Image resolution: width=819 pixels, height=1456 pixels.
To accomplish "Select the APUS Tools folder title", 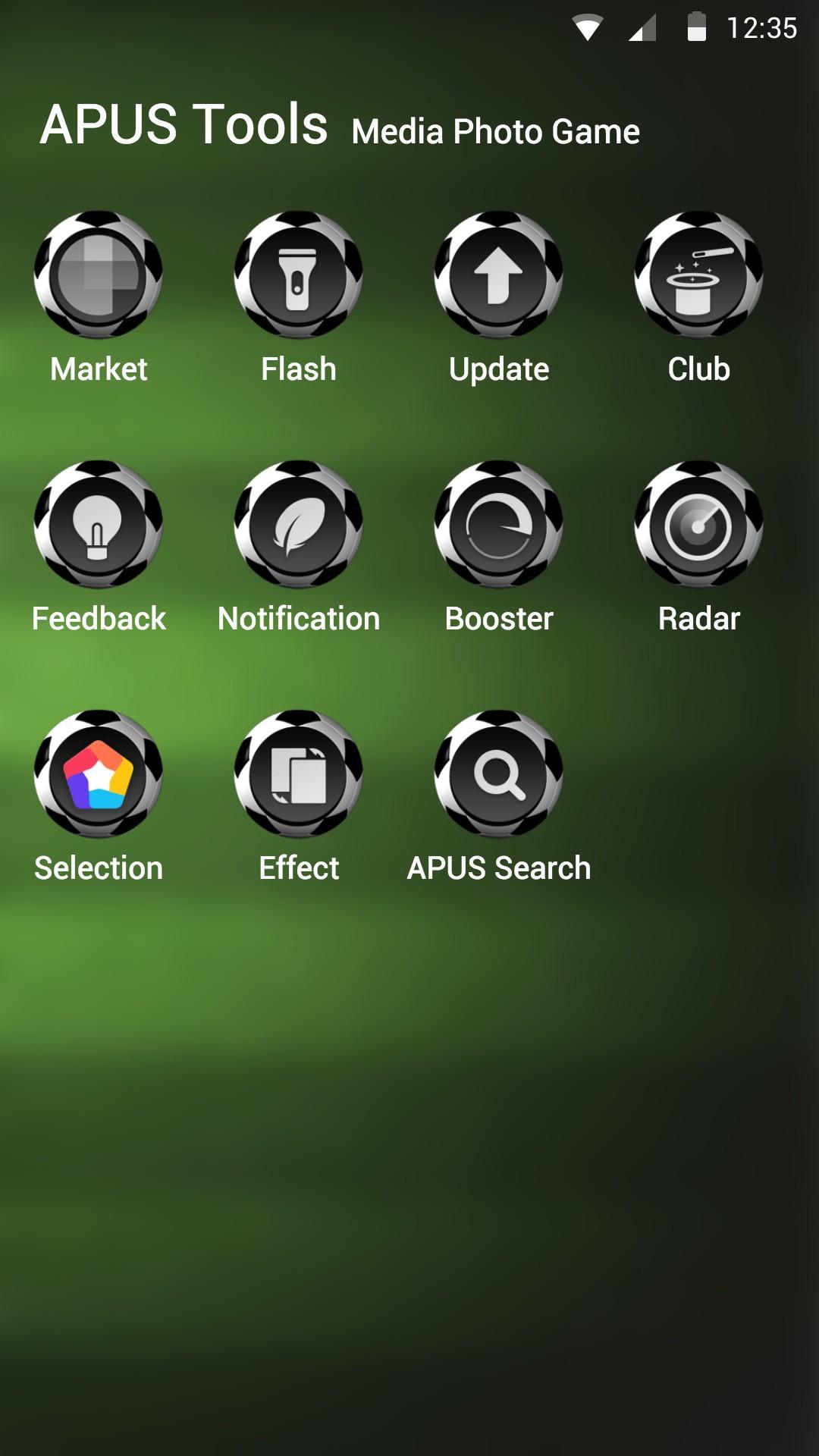I will 185,123.
